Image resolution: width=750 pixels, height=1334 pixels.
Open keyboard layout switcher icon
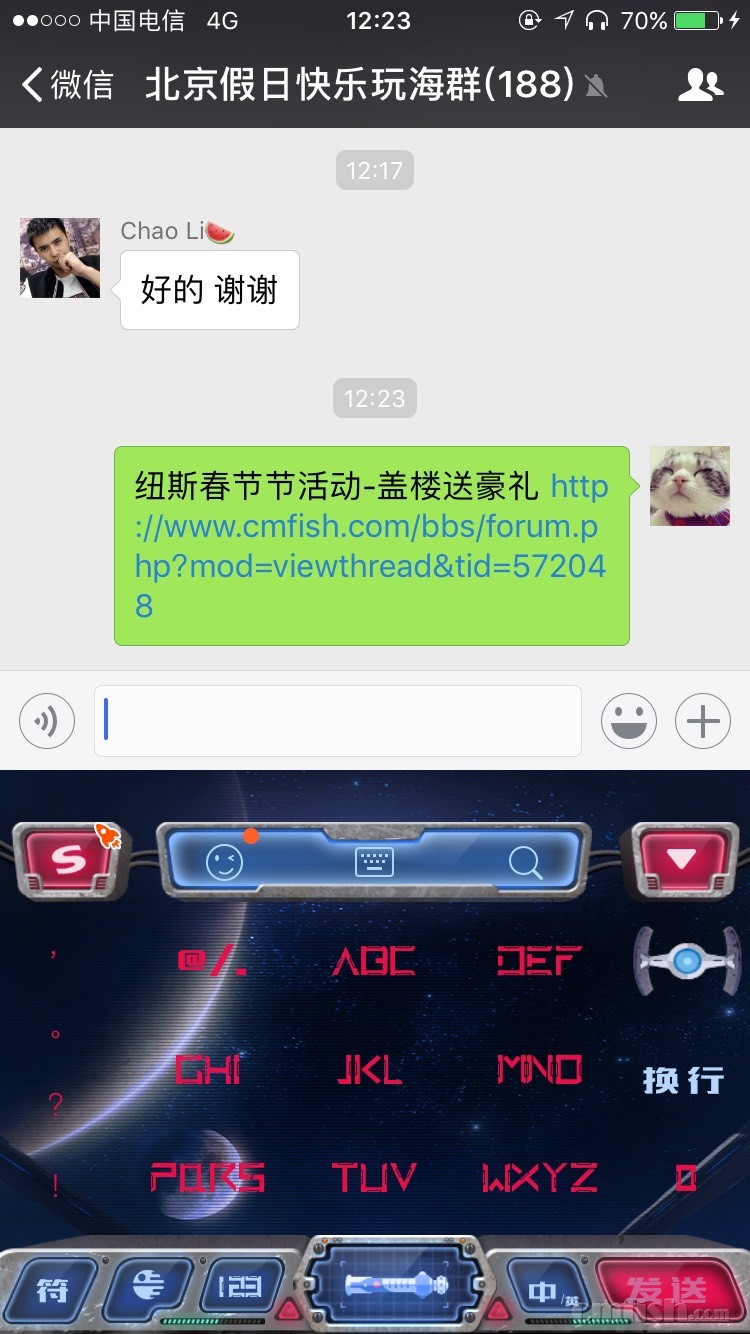click(x=374, y=862)
